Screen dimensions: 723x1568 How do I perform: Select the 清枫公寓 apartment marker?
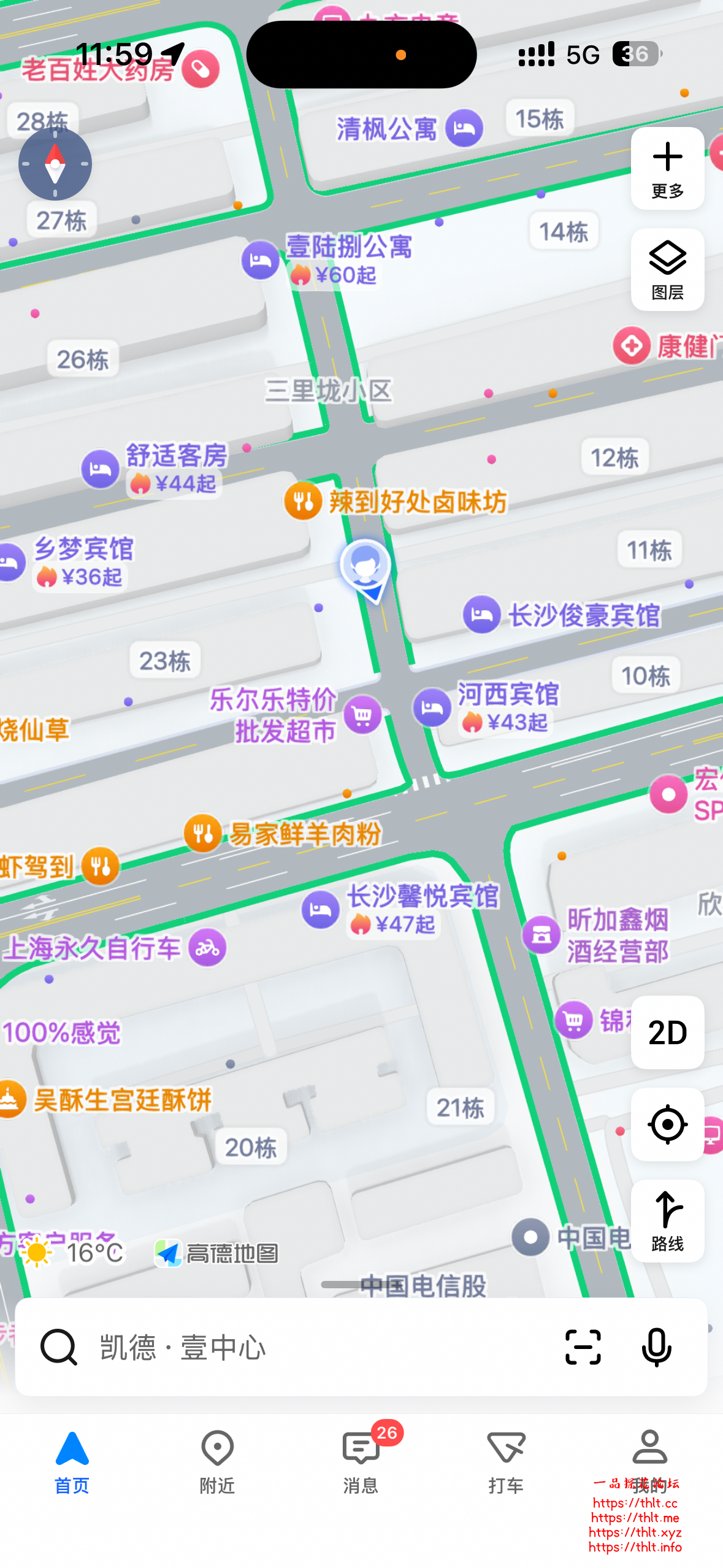pyautogui.click(x=464, y=128)
